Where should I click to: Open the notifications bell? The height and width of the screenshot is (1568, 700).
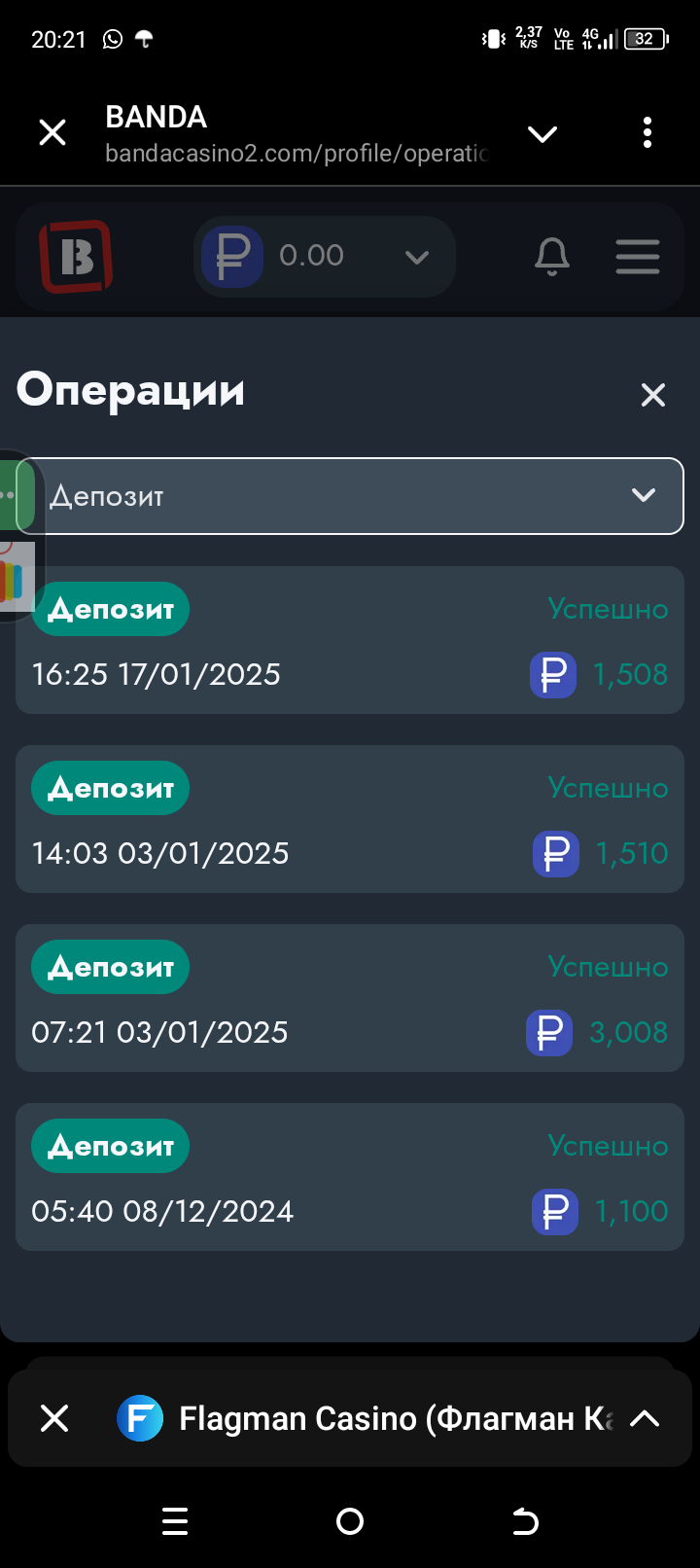tap(552, 257)
